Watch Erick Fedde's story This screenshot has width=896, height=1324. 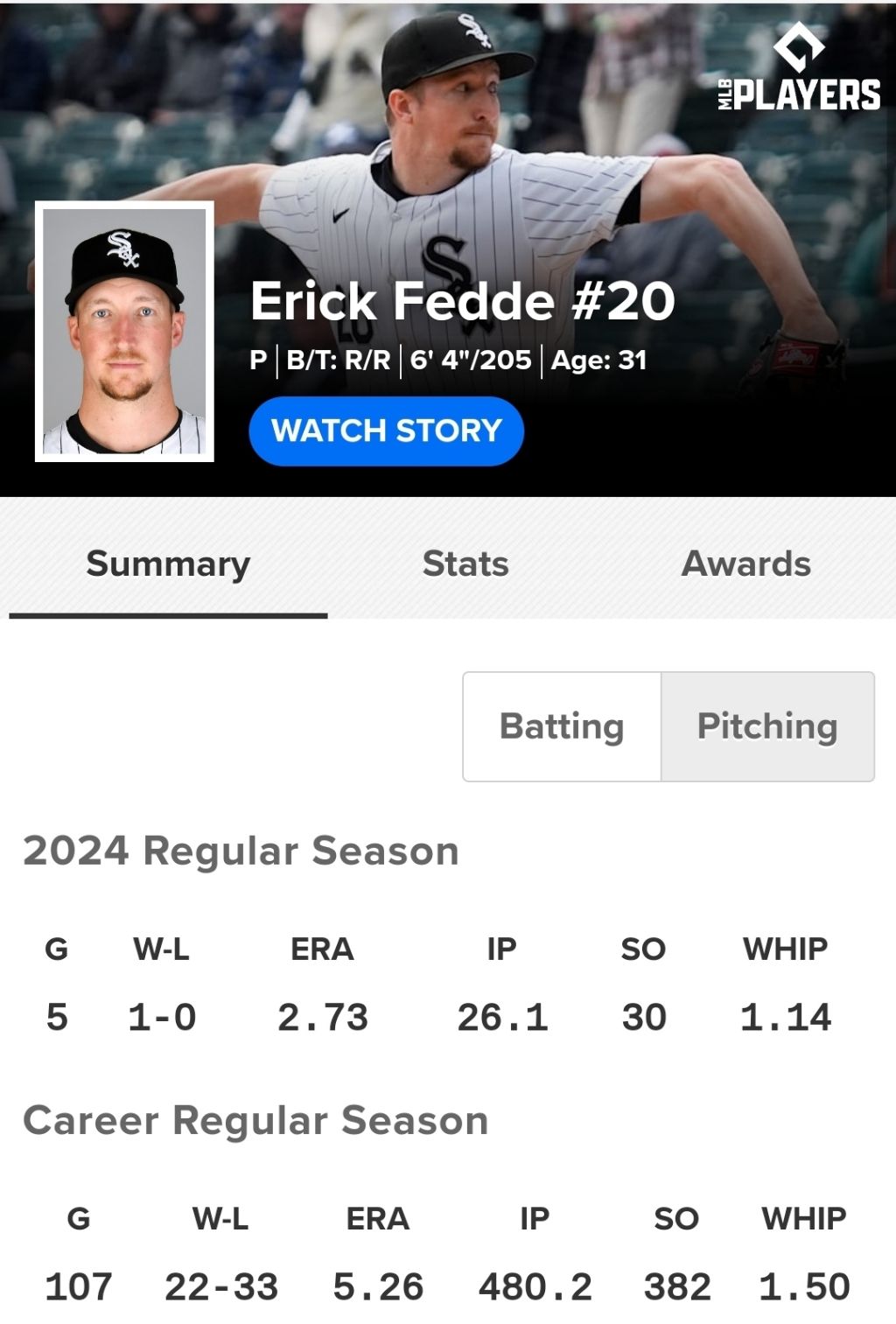pyautogui.click(x=386, y=431)
